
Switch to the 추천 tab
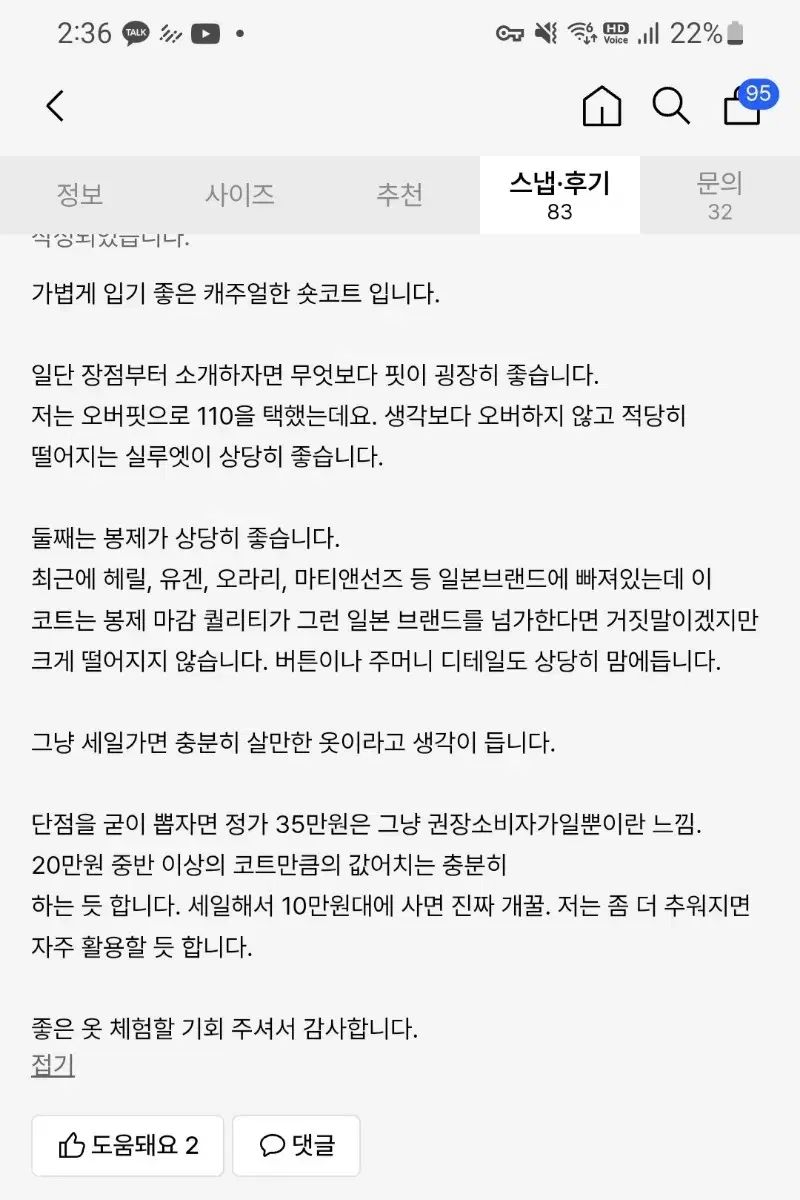(x=400, y=194)
